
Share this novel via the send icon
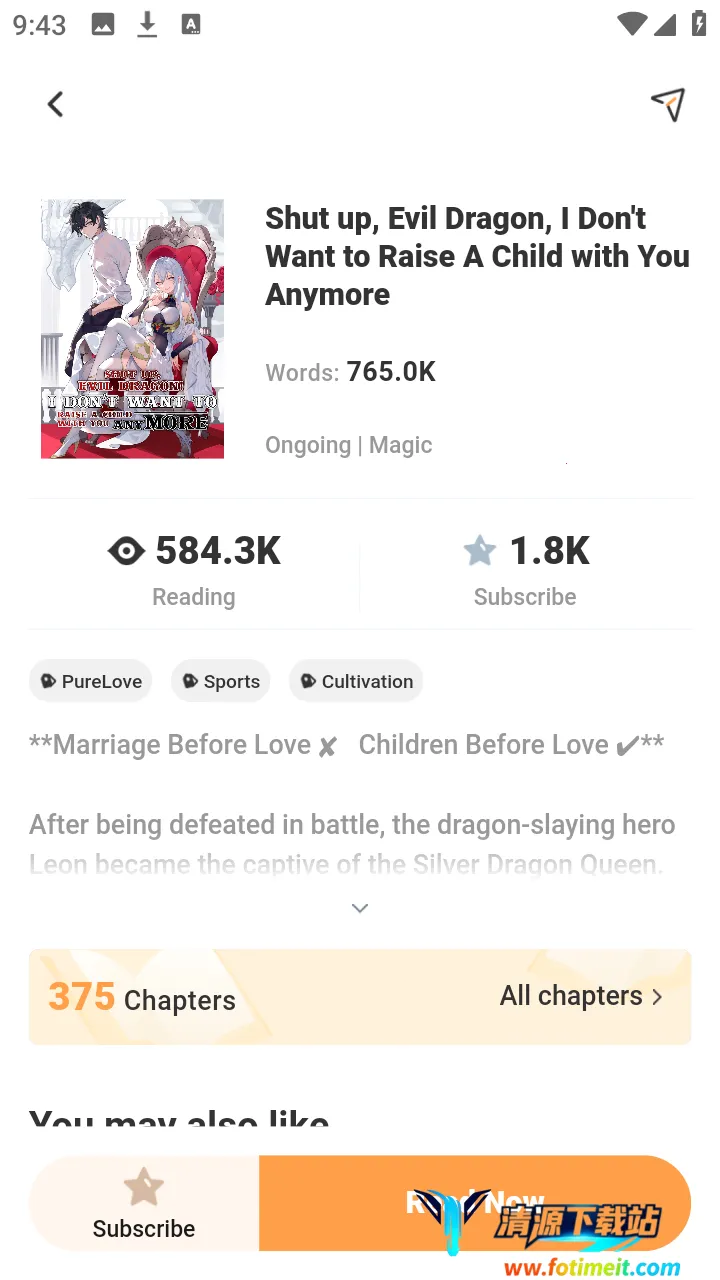pos(668,103)
